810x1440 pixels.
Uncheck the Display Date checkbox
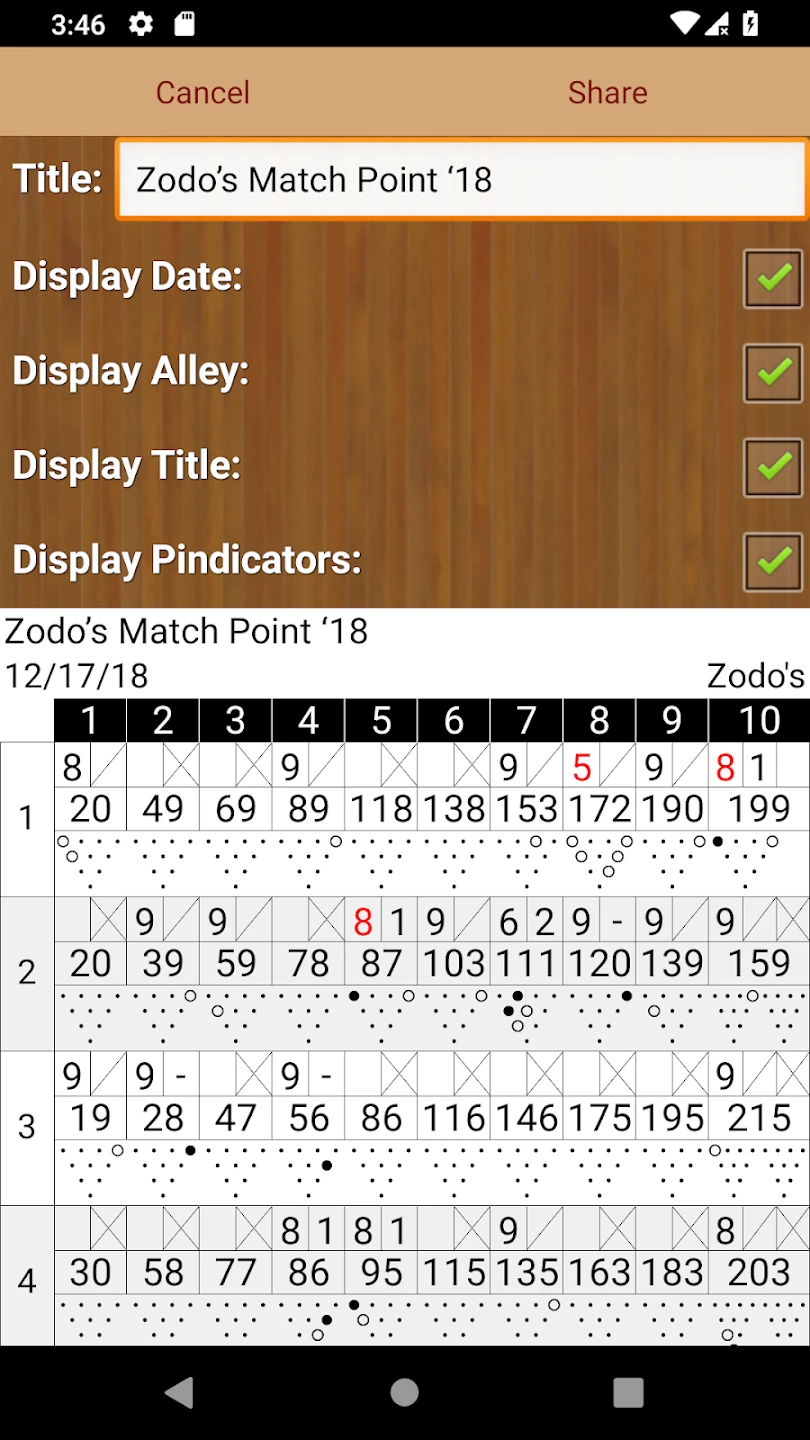click(x=772, y=278)
